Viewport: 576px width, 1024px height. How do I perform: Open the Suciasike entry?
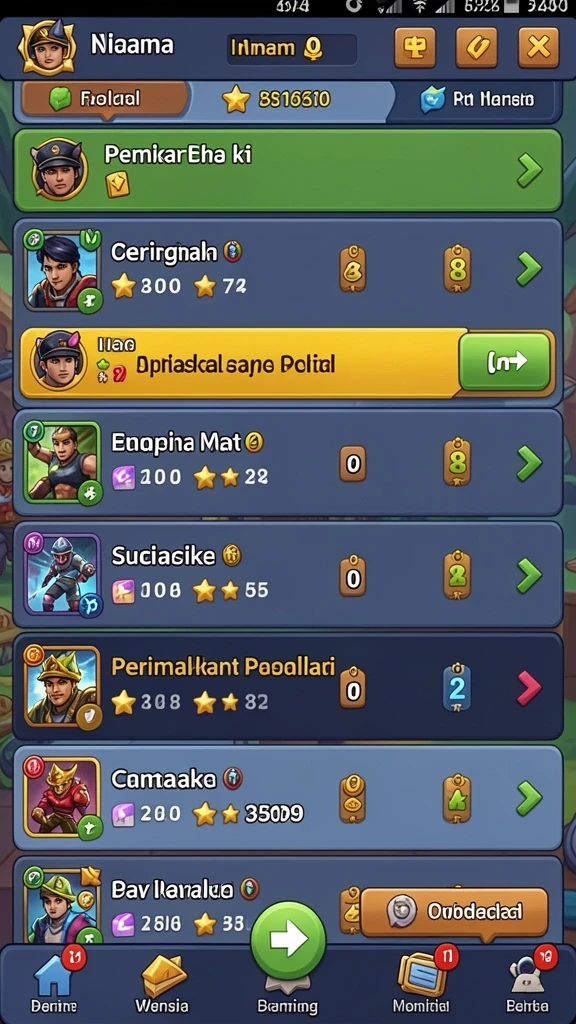(x=287, y=575)
